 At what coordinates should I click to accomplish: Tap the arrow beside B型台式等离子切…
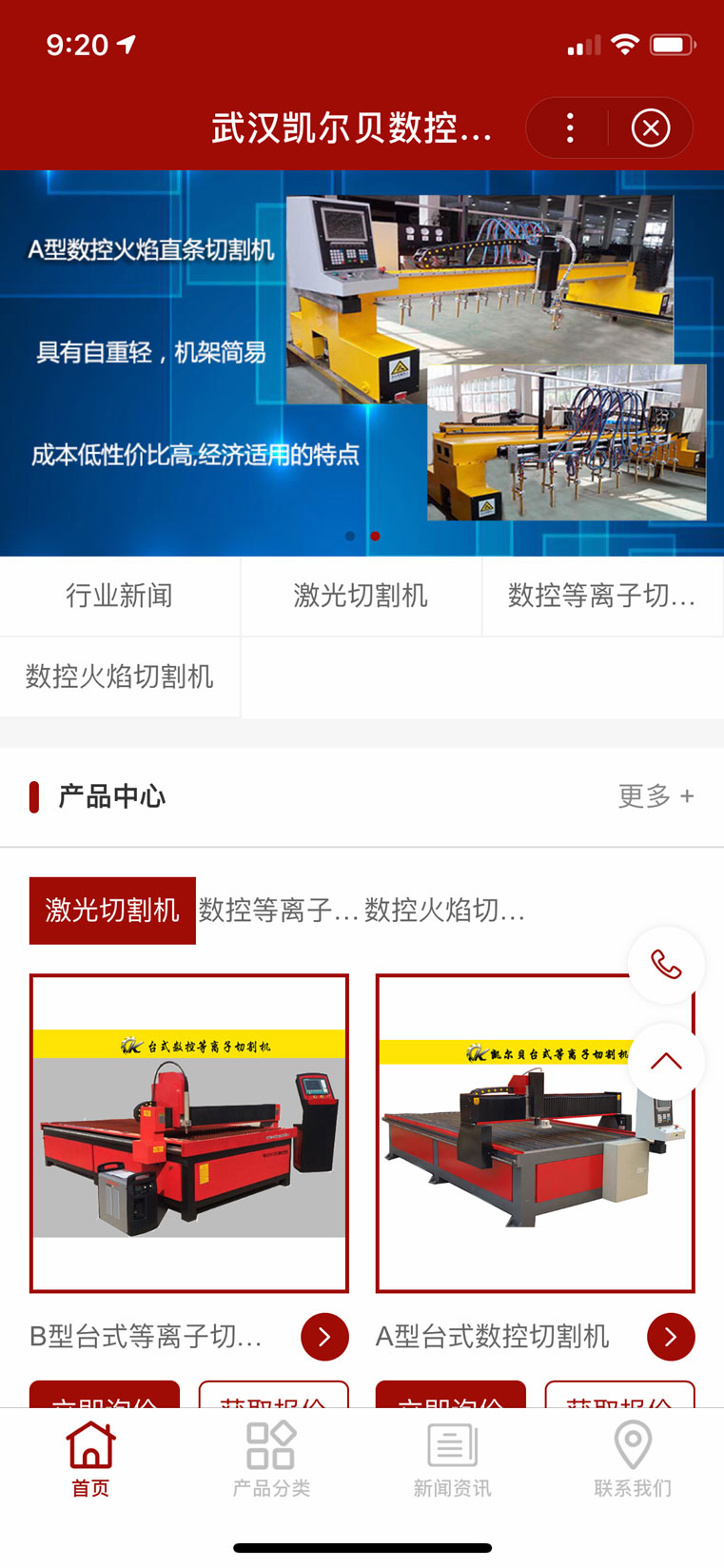point(324,1337)
